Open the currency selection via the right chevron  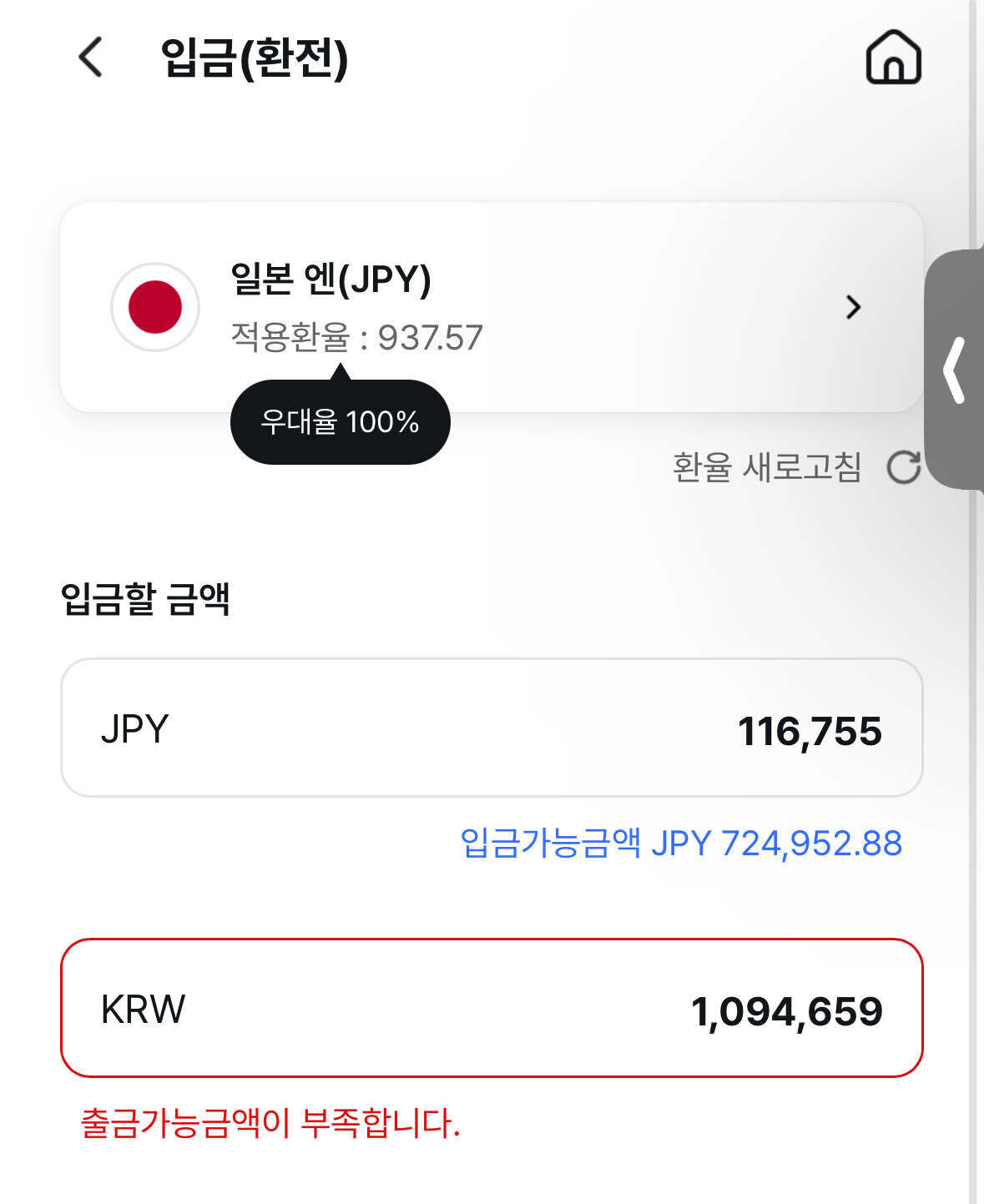(853, 307)
